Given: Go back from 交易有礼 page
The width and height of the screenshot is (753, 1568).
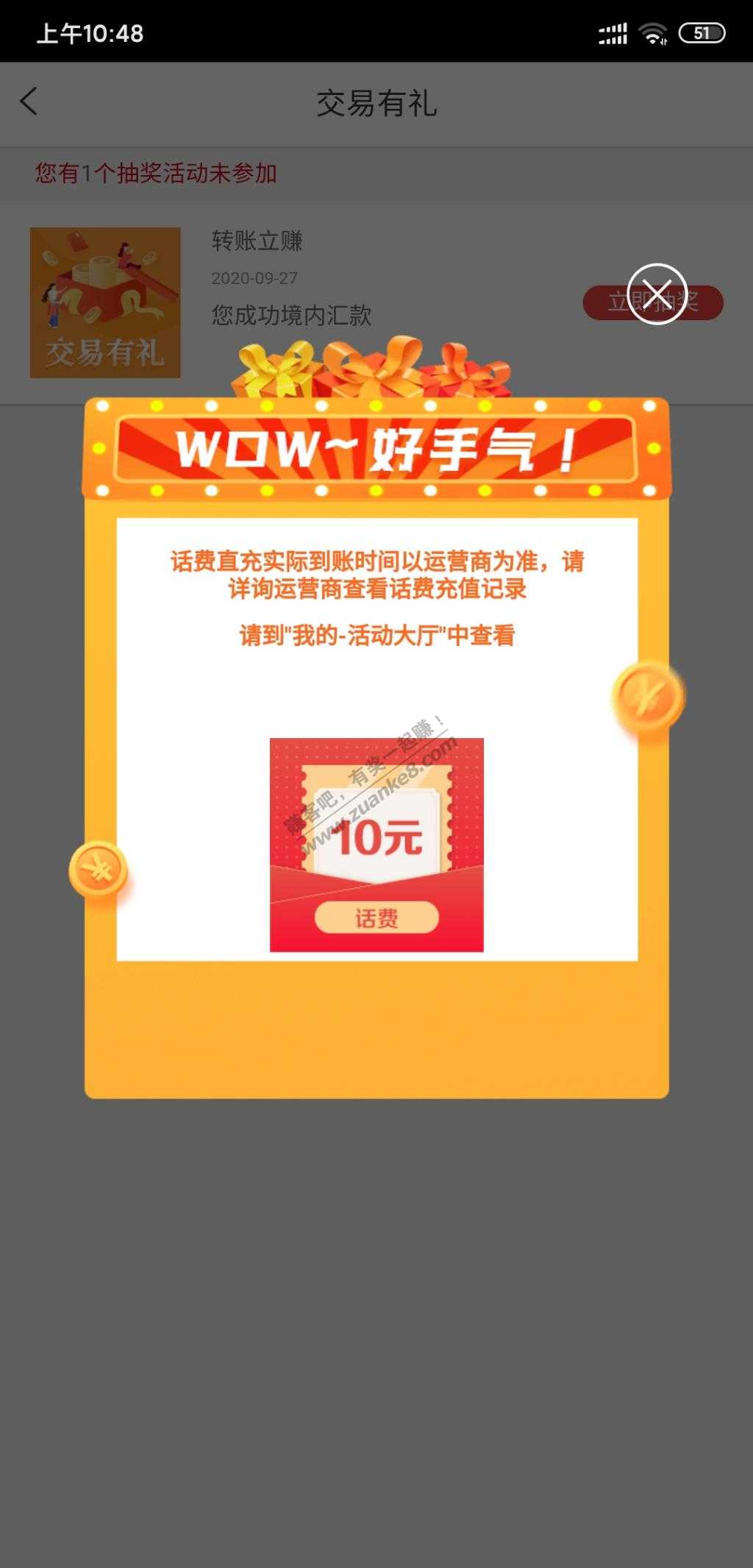Looking at the screenshot, I should coord(29,102).
